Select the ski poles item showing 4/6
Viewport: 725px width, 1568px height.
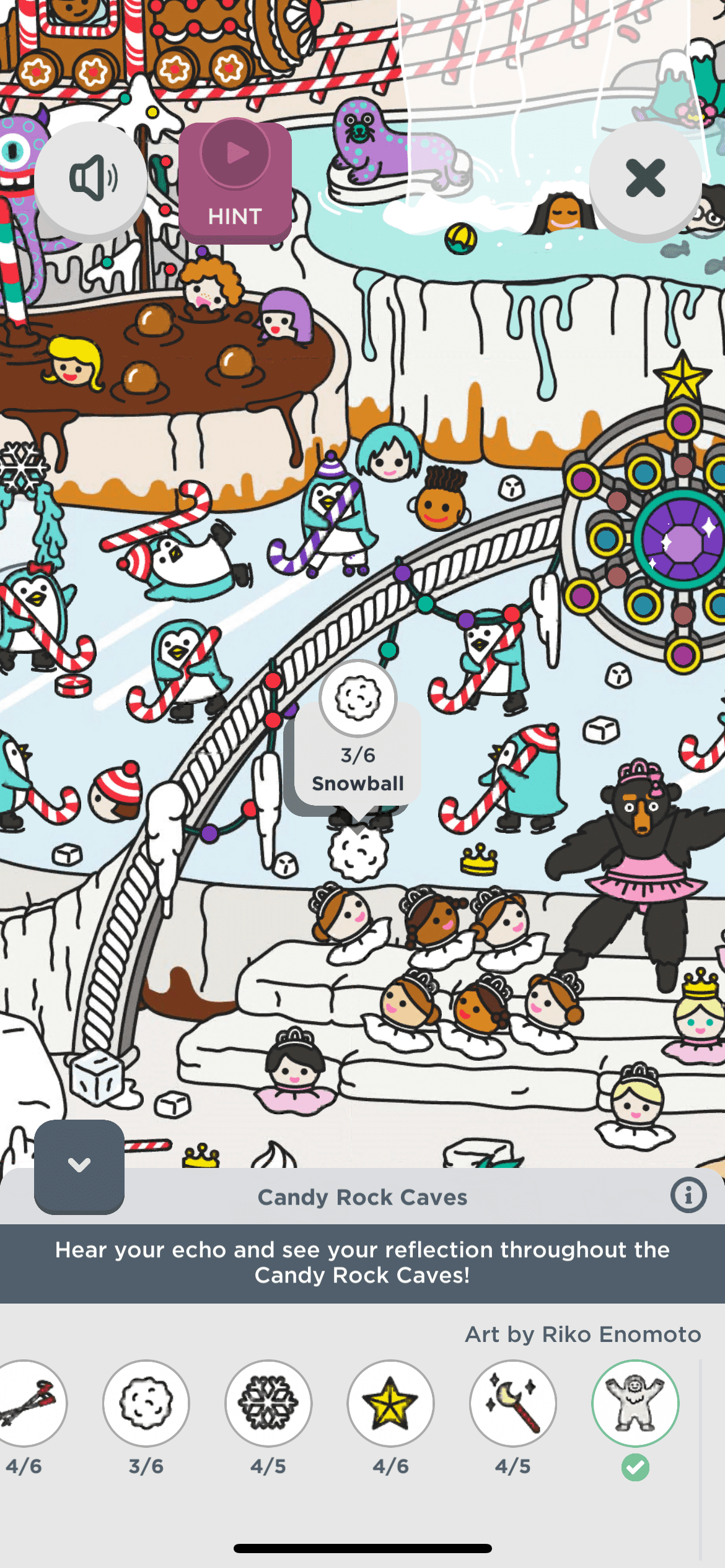coord(28,1402)
